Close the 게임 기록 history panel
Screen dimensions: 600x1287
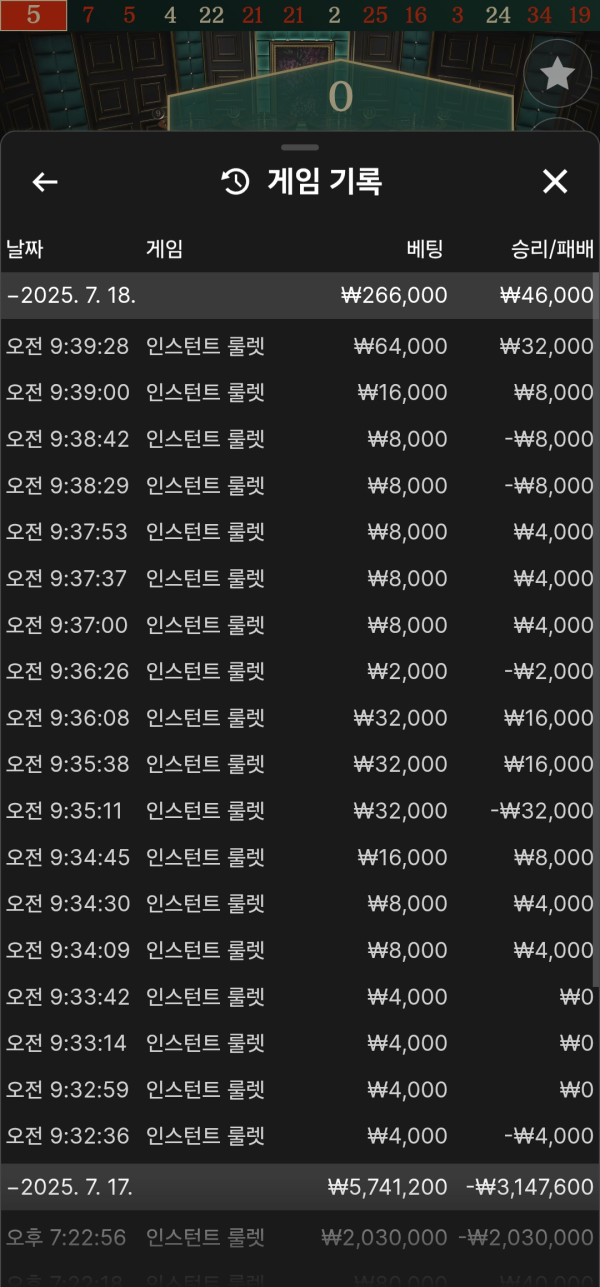[x=554, y=181]
